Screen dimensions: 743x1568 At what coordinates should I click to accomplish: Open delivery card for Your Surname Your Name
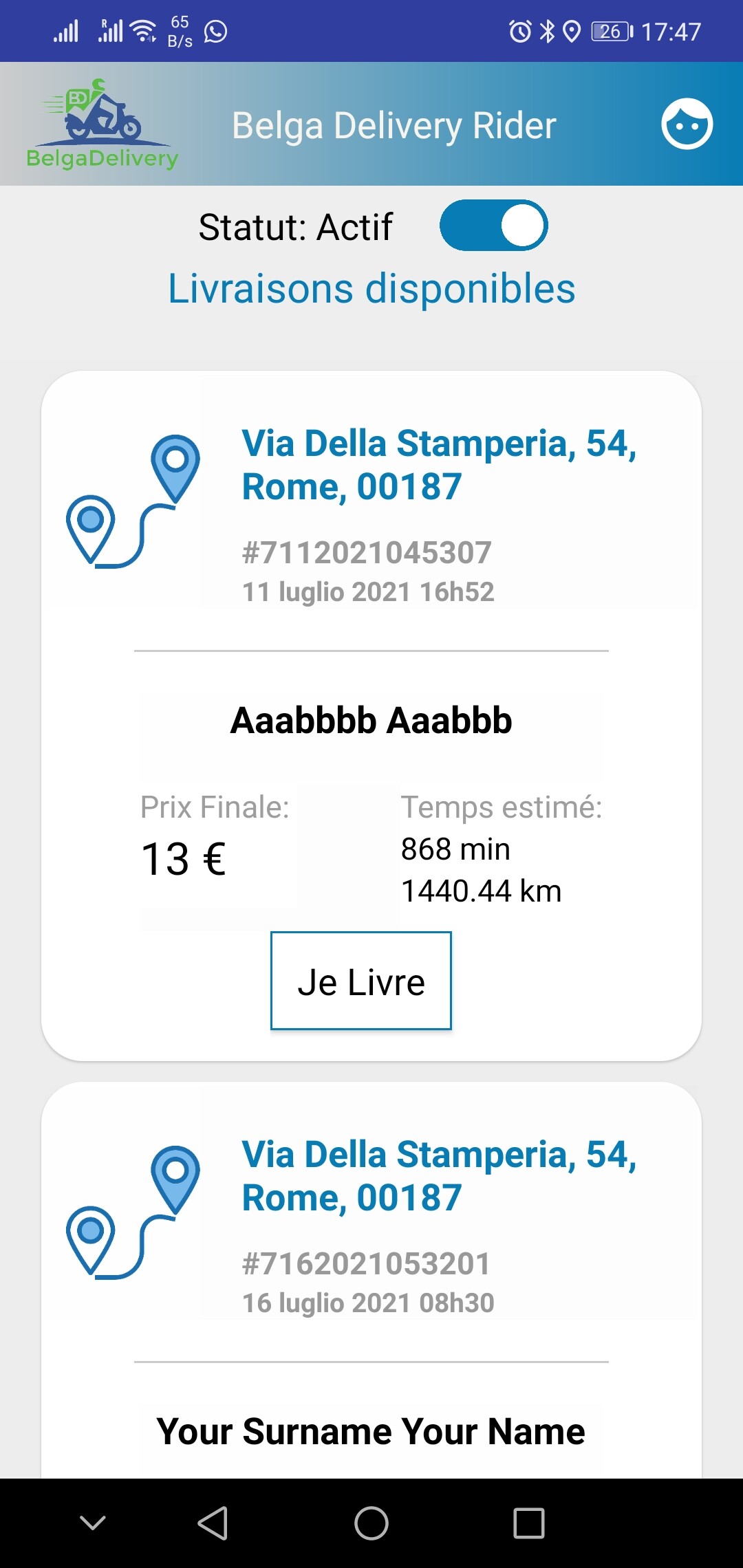pos(371,1430)
